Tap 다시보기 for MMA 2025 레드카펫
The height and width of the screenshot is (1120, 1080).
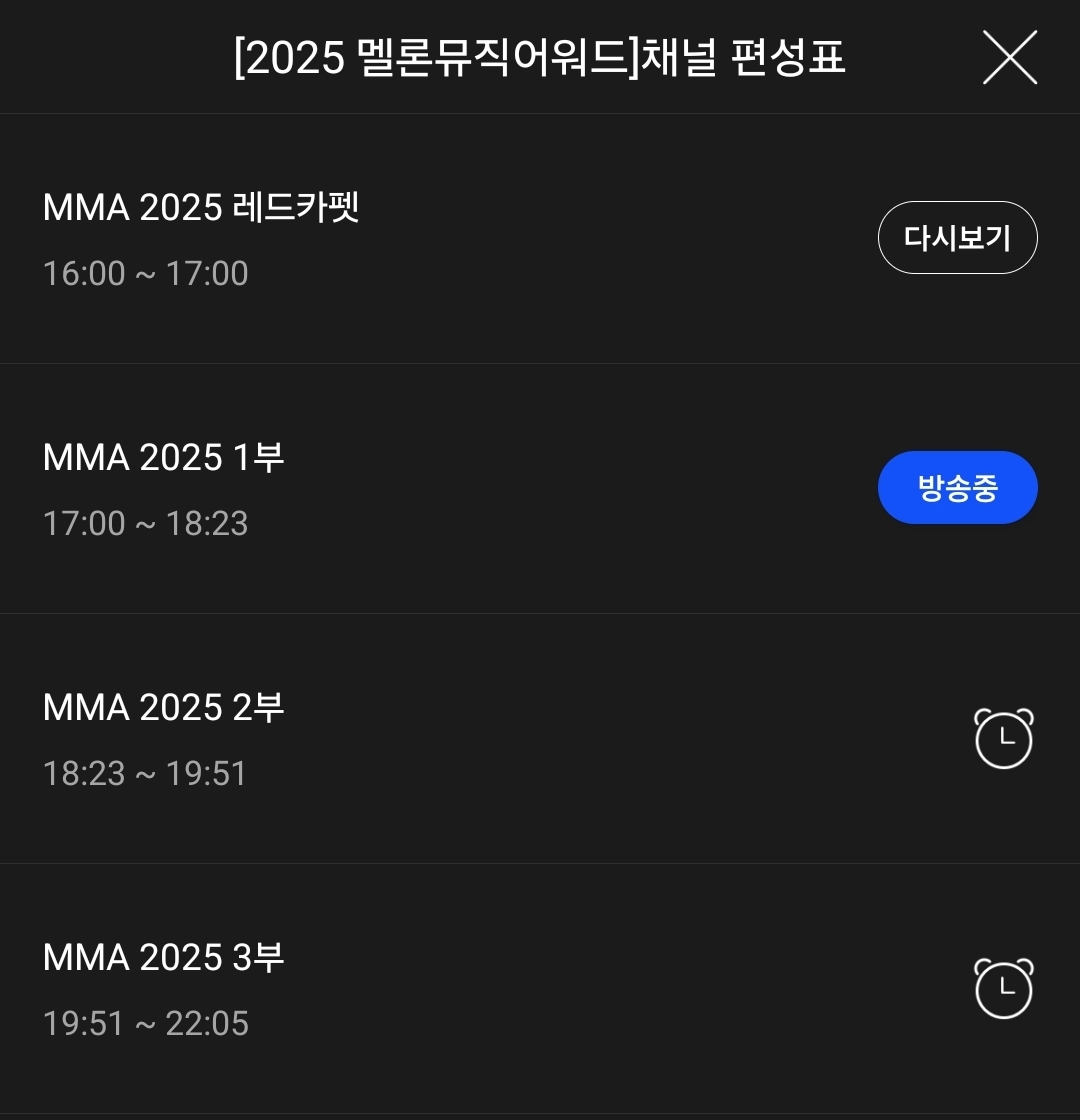957,238
